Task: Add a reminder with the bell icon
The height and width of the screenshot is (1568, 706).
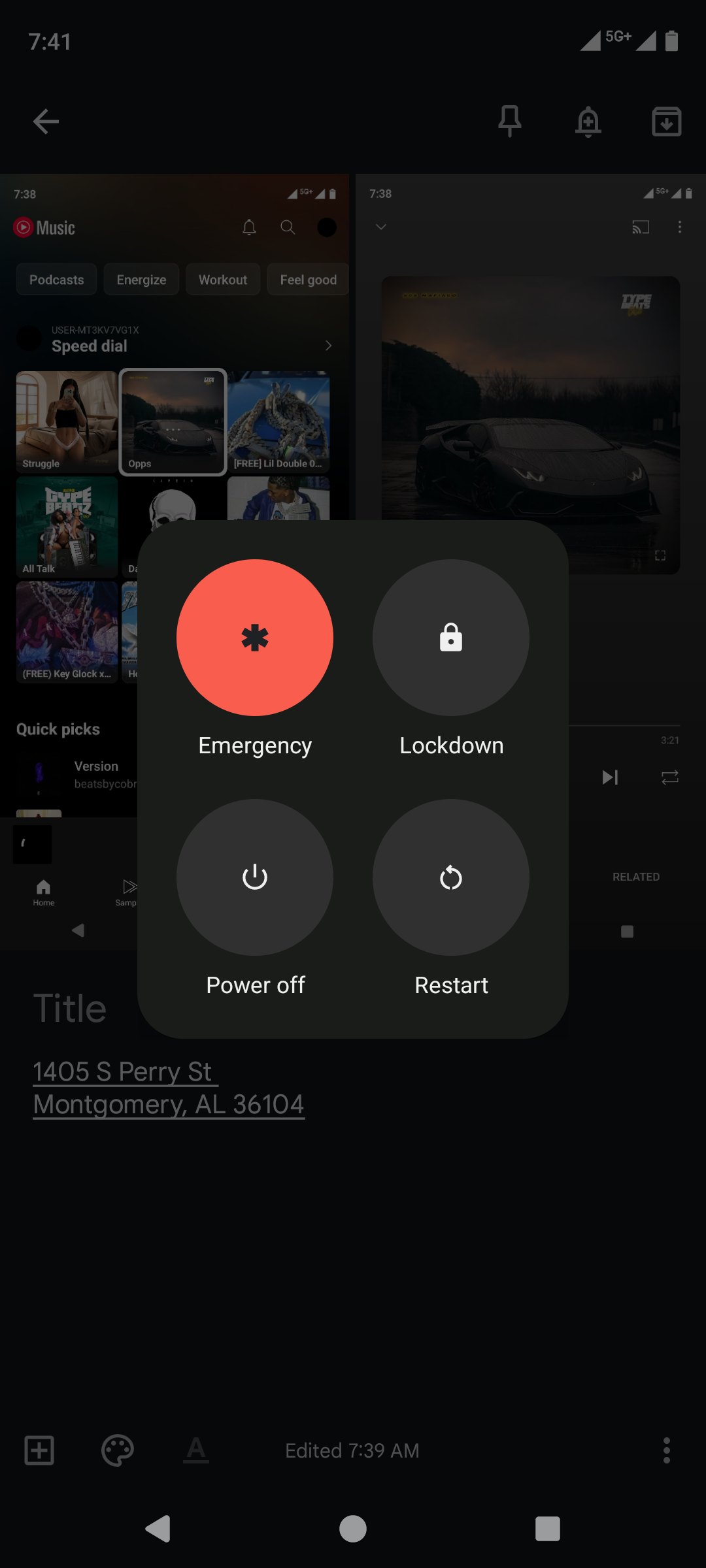Action: [x=588, y=122]
